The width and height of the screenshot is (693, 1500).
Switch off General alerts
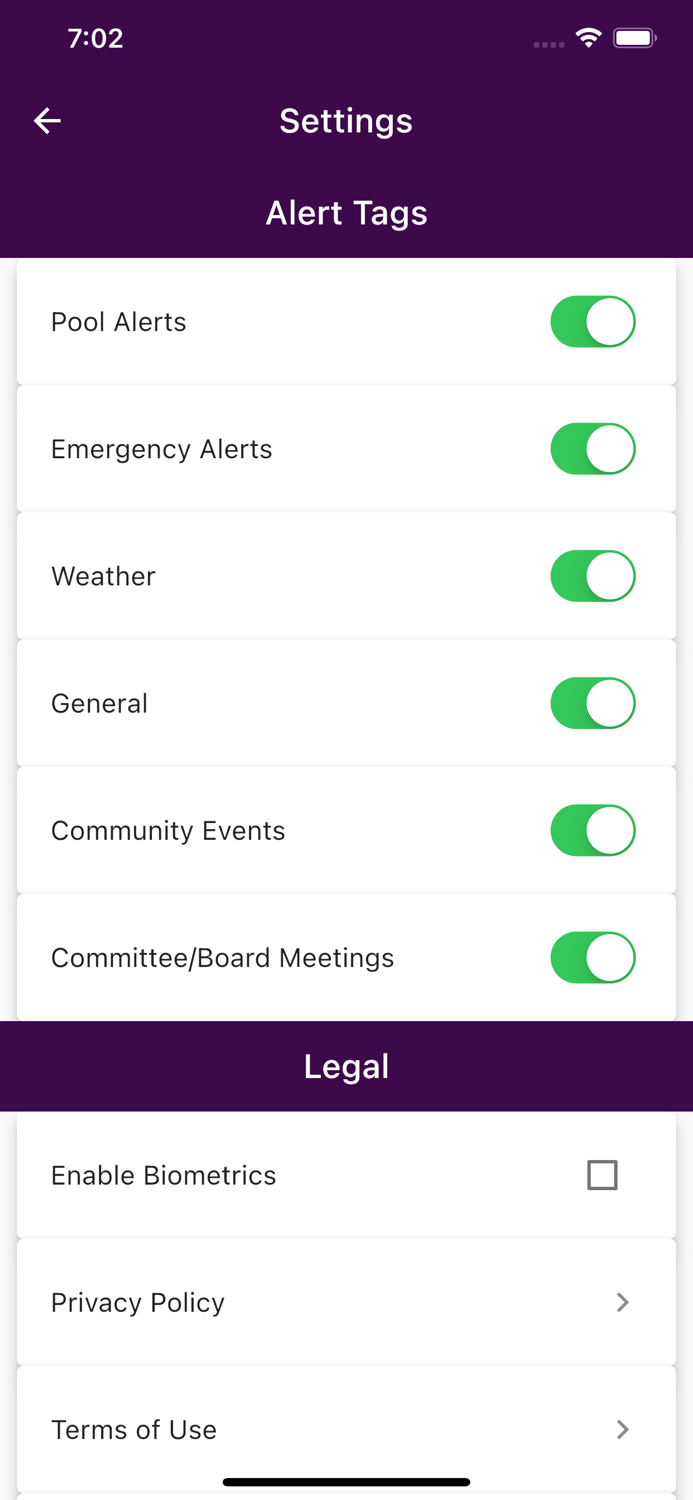(593, 703)
